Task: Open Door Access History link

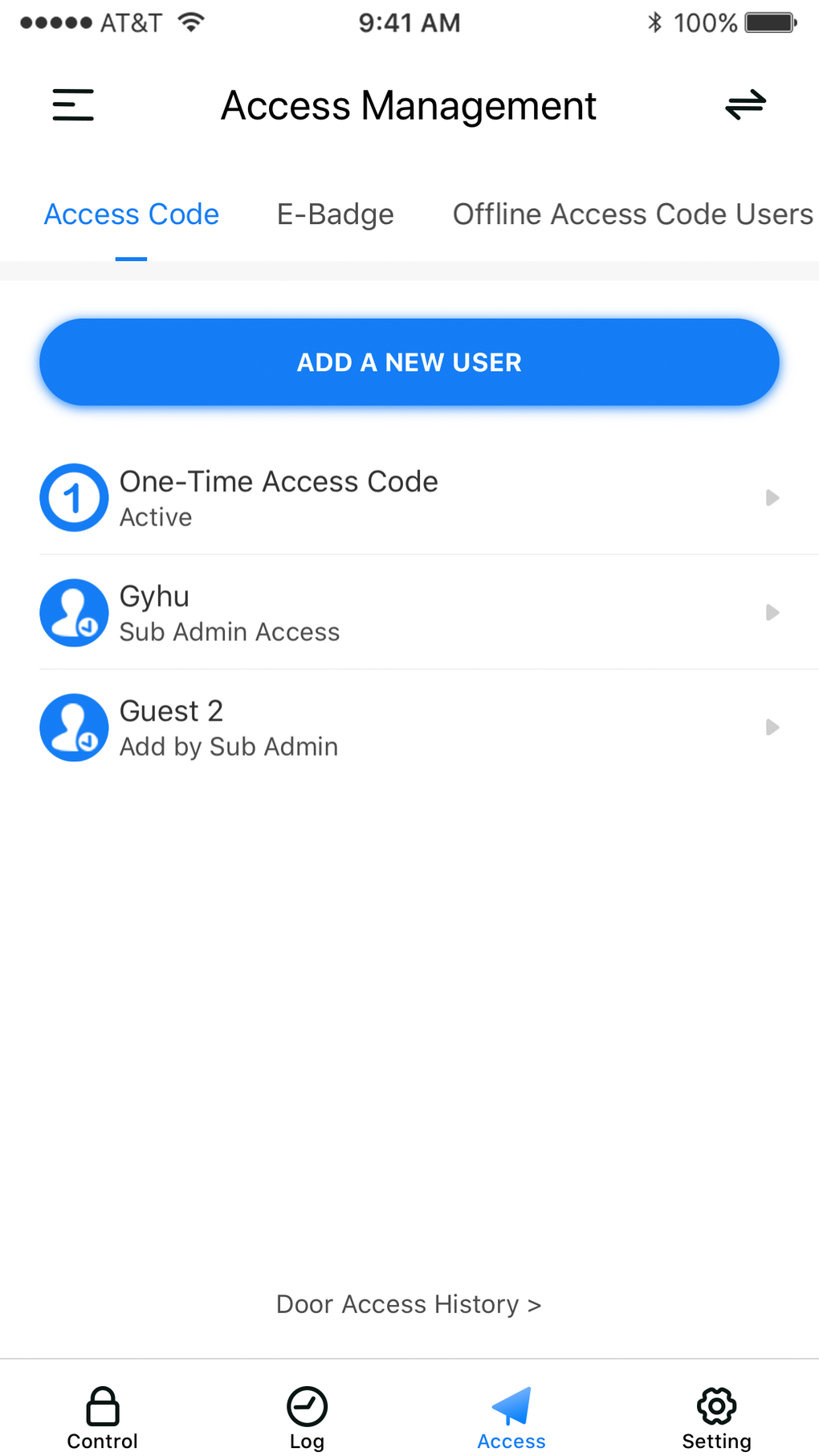Action: tap(409, 1303)
